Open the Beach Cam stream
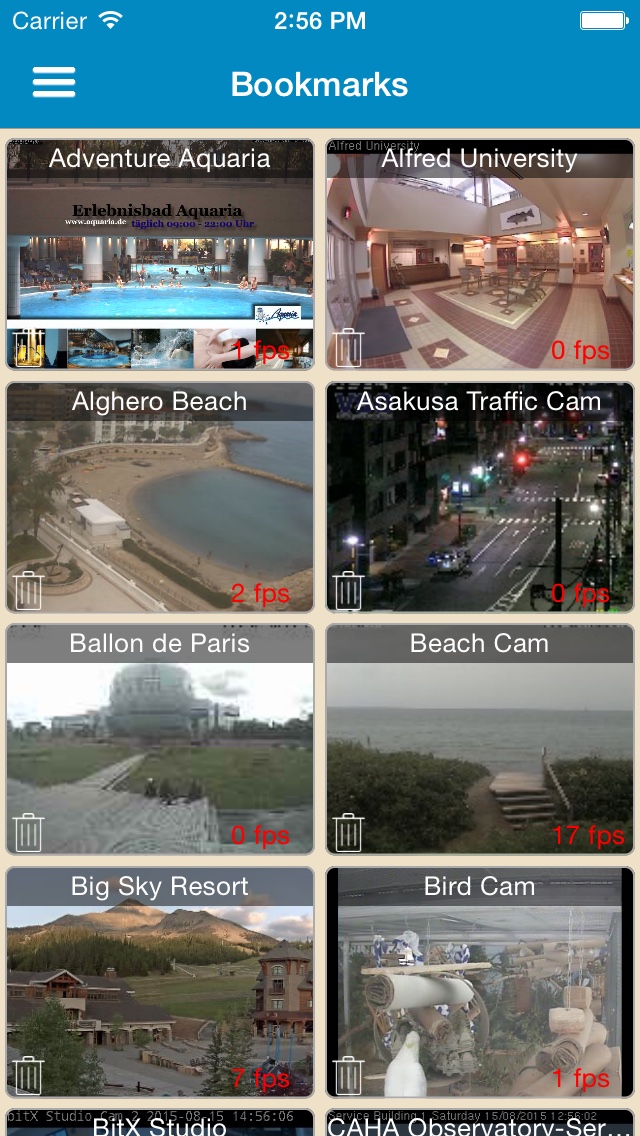 pyautogui.click(x=480, y=740)
